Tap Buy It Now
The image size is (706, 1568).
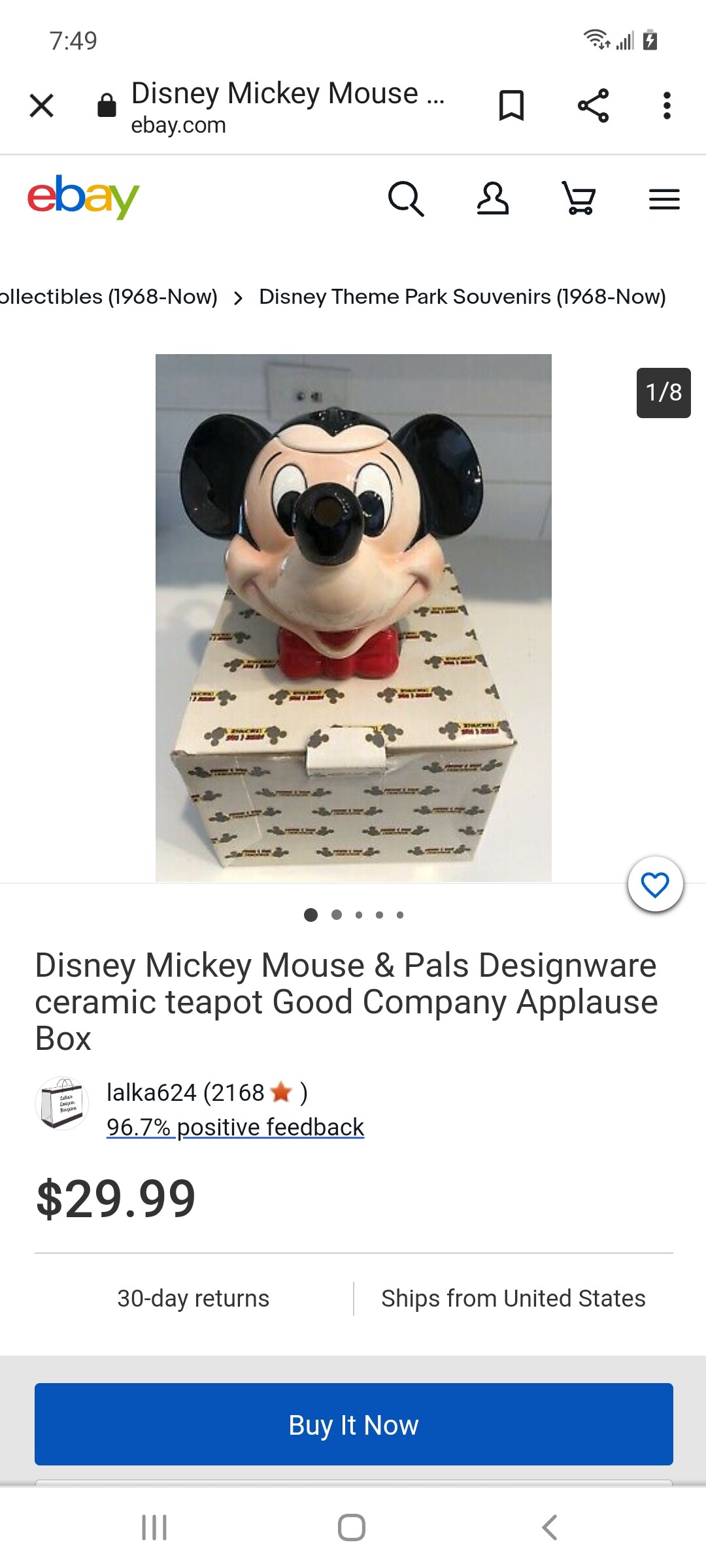click(354, 1424)
